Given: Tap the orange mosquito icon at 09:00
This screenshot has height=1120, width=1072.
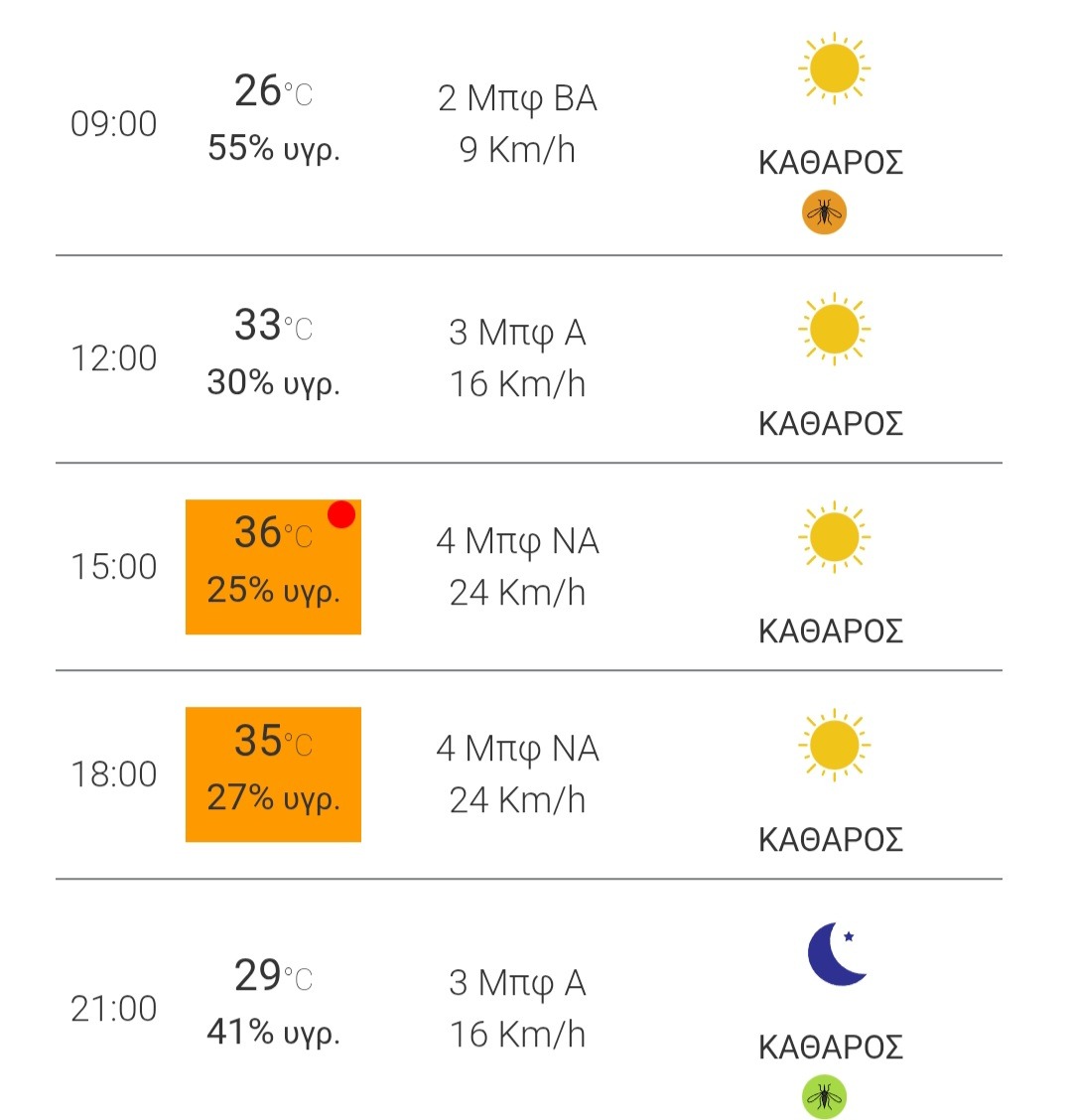Looking at the screenshot, I should pyautogui.click(x=824, y=212).
